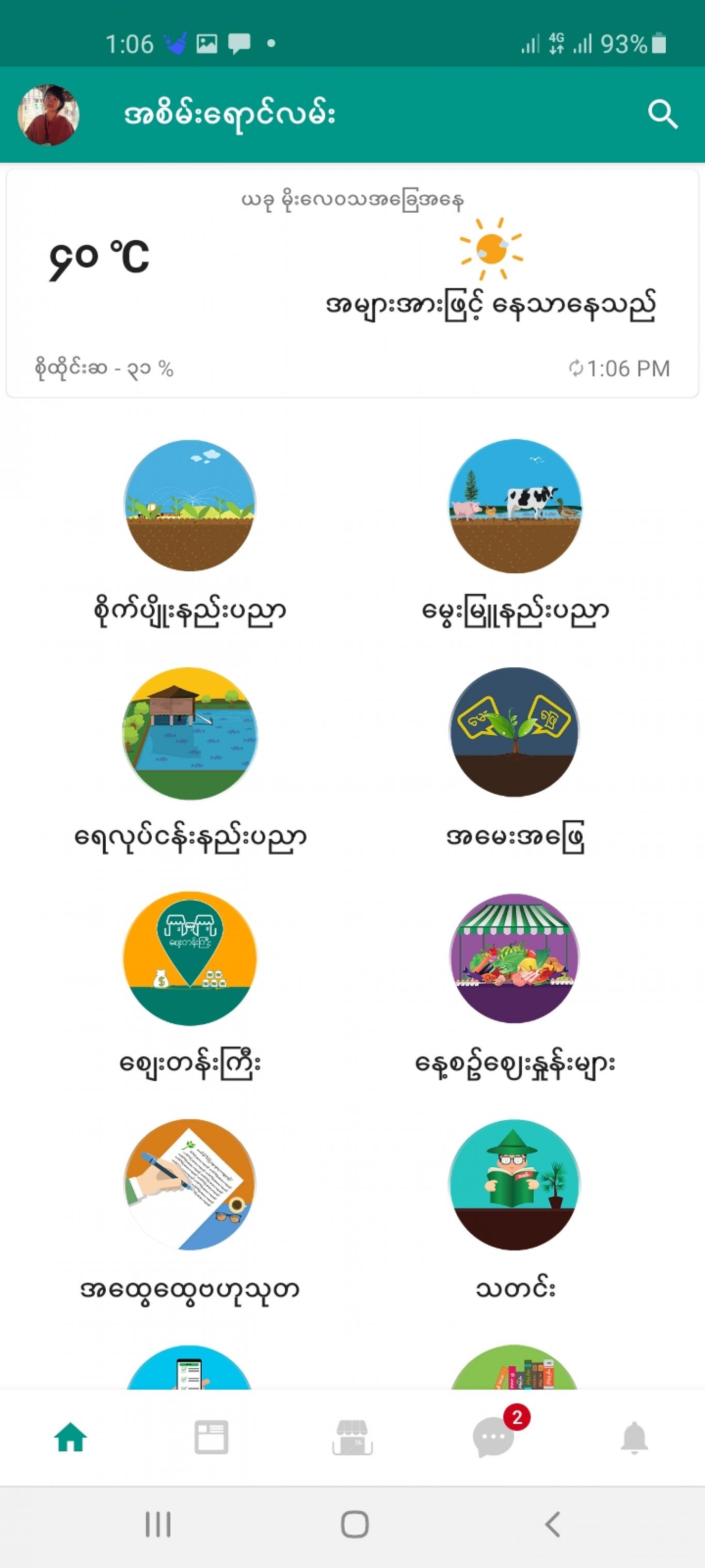Switch to the home tab in the bottom bar
705x1568 pixels.
point(71,1438)
